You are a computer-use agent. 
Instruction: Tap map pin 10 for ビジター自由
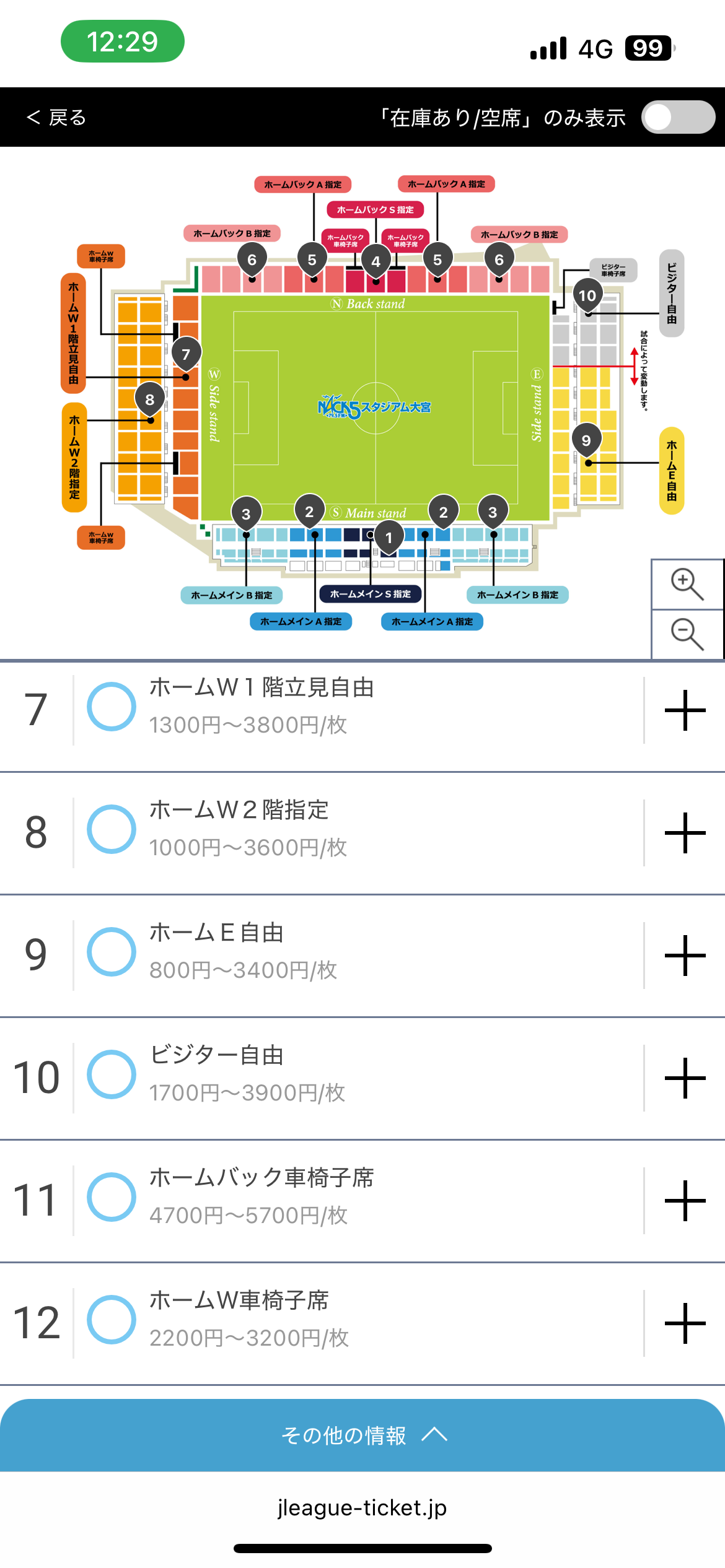click(x=587, y=295)
